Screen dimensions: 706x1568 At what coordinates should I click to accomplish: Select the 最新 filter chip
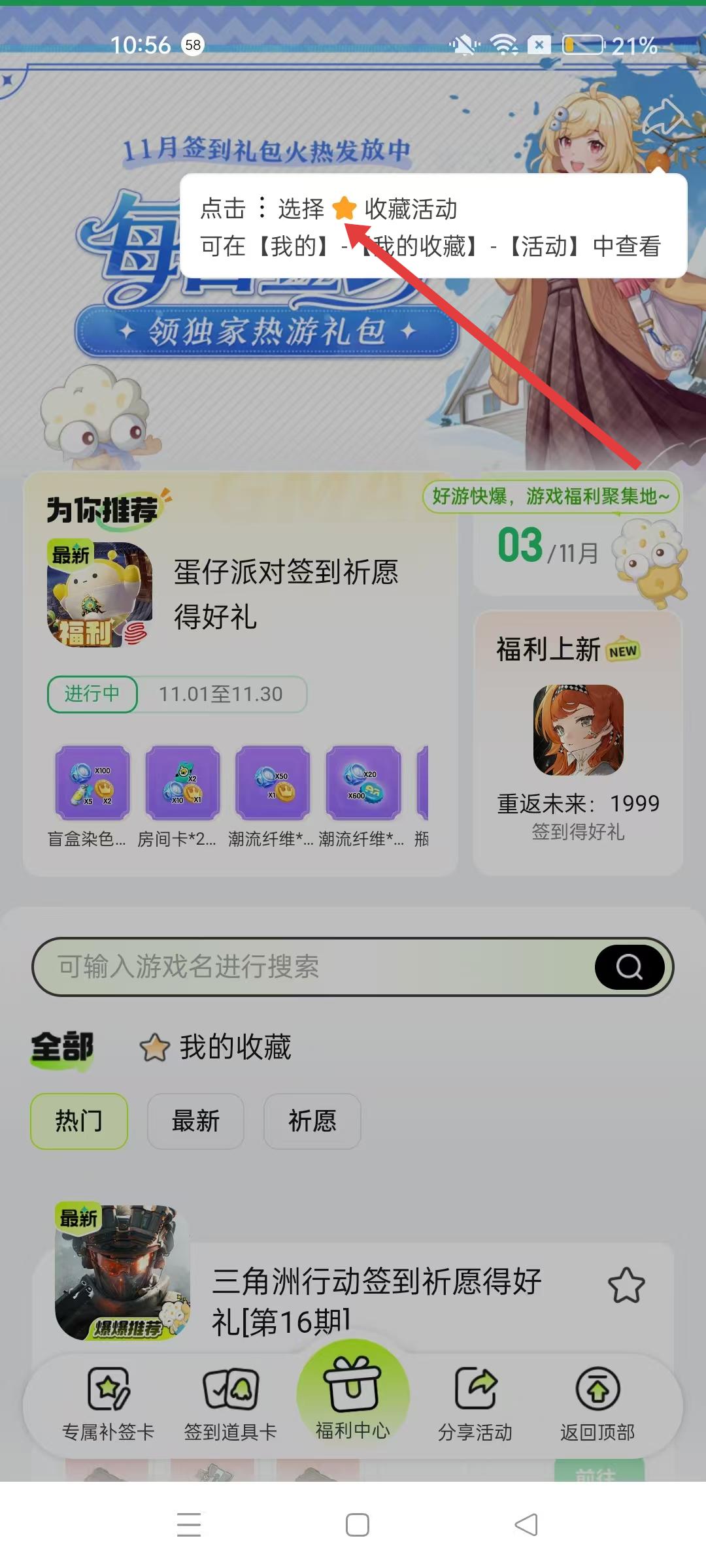point(195,1121)
